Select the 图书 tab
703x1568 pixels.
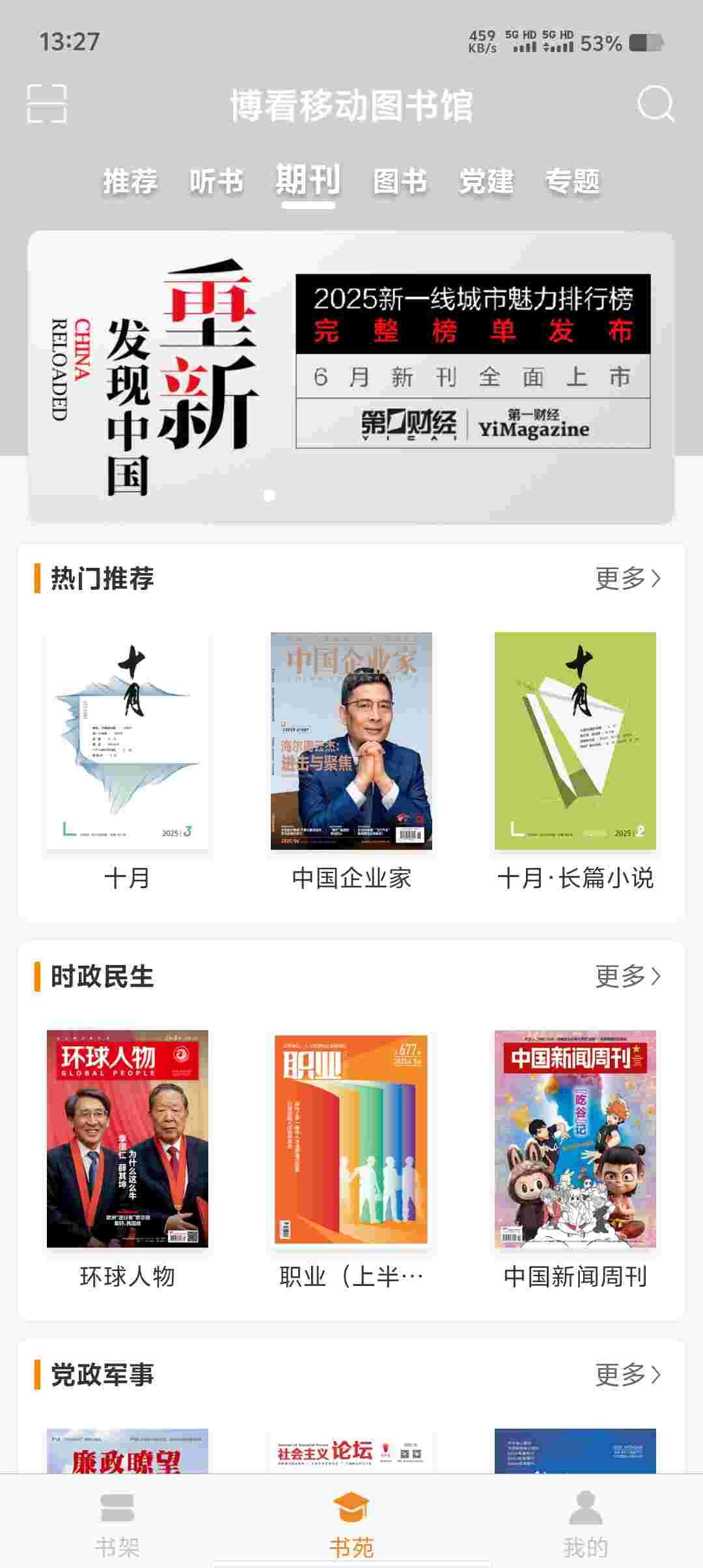[x=400, y=181]
